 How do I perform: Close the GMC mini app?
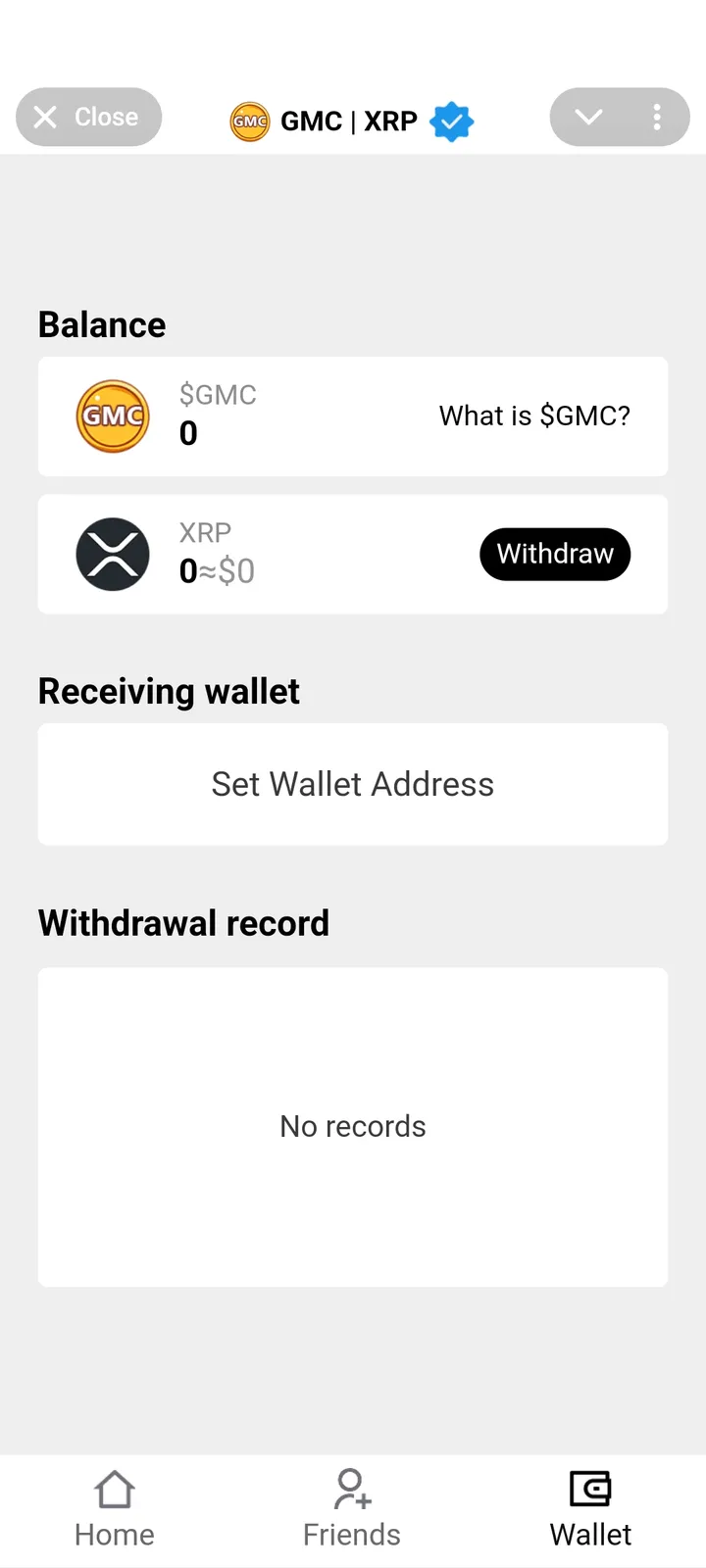[x=88, y=117]
